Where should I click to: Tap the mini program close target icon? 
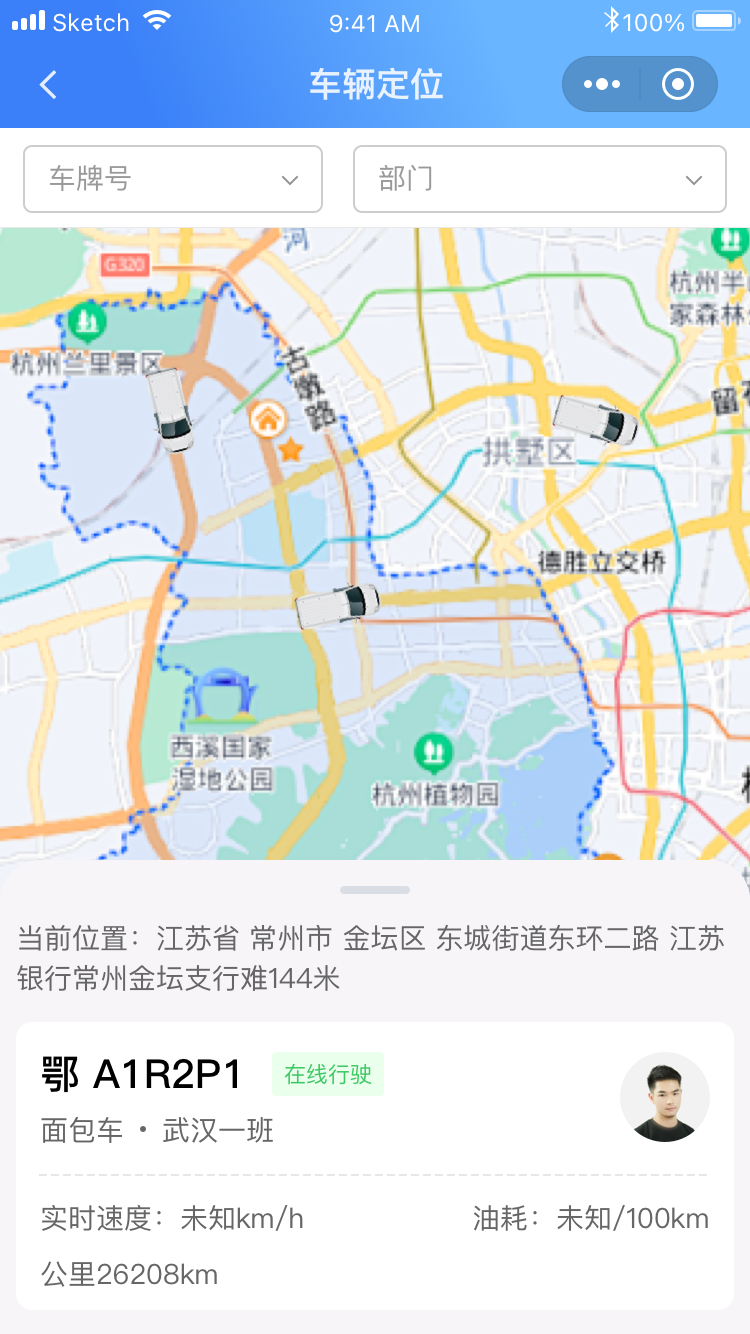coord(678,85)
